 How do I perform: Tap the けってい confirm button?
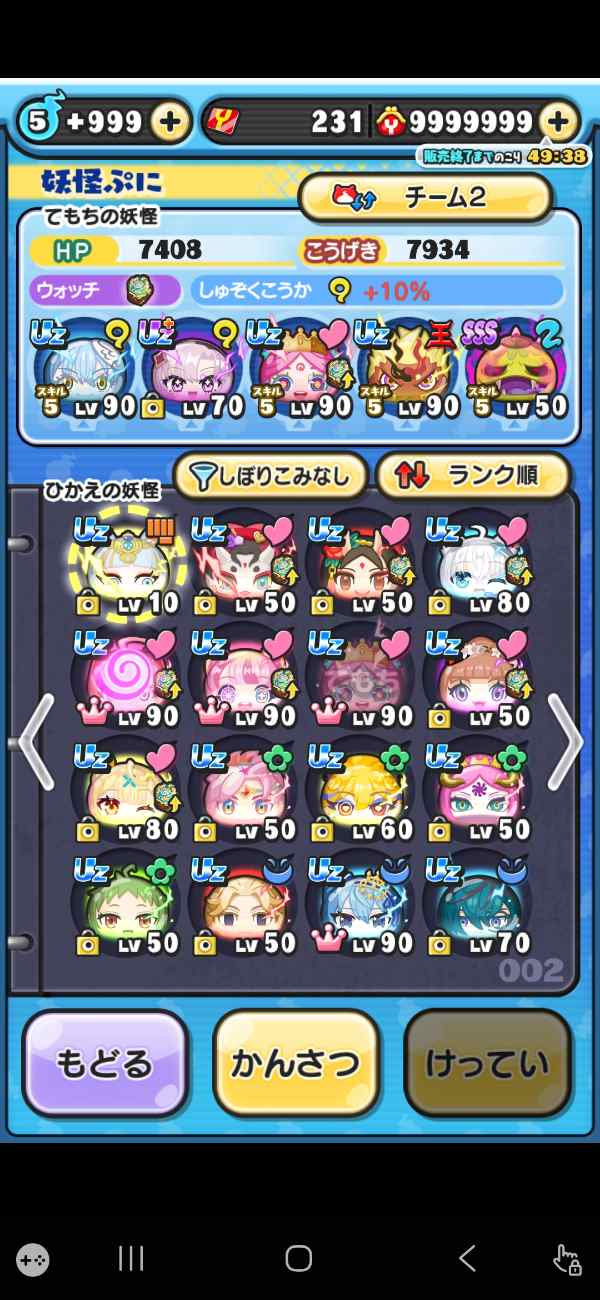click(x=487, y=1064)
